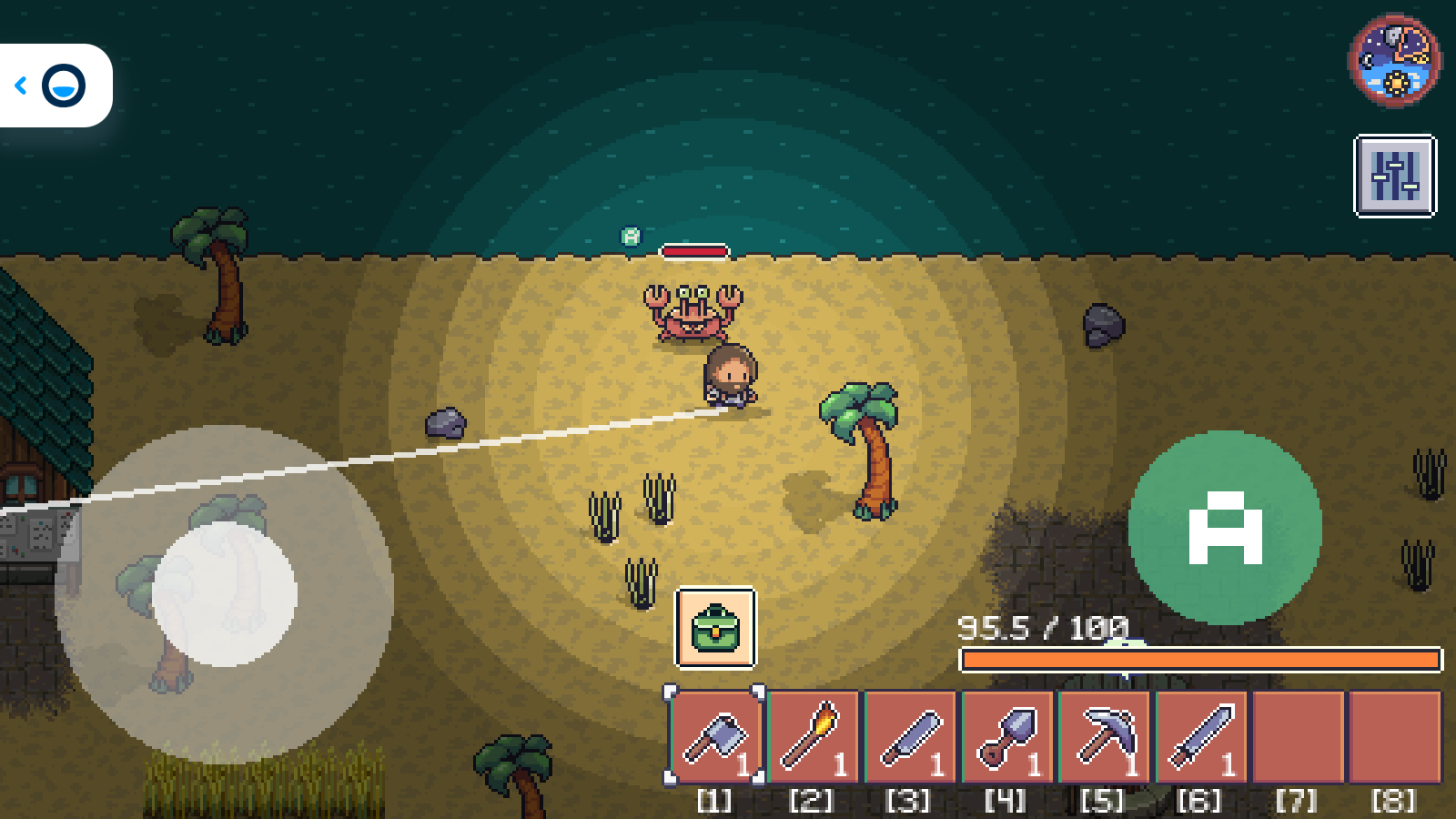Tap the back arrow overlay button
The height and width of the screenshot is (819, 1456).
click(x=22, y=86)
